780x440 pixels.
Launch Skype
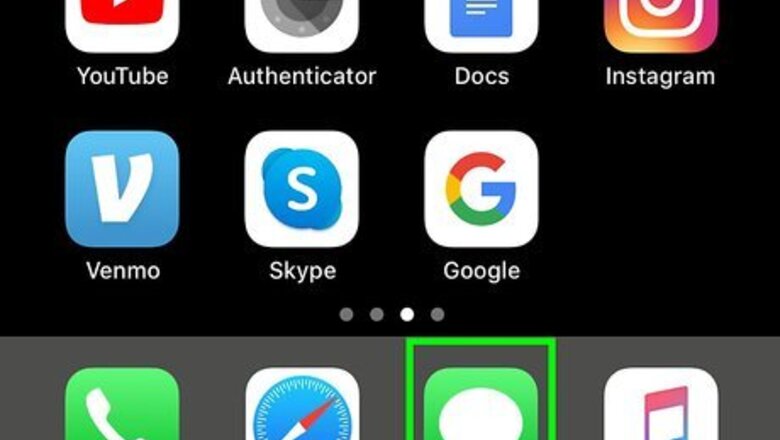pos(302,188)
